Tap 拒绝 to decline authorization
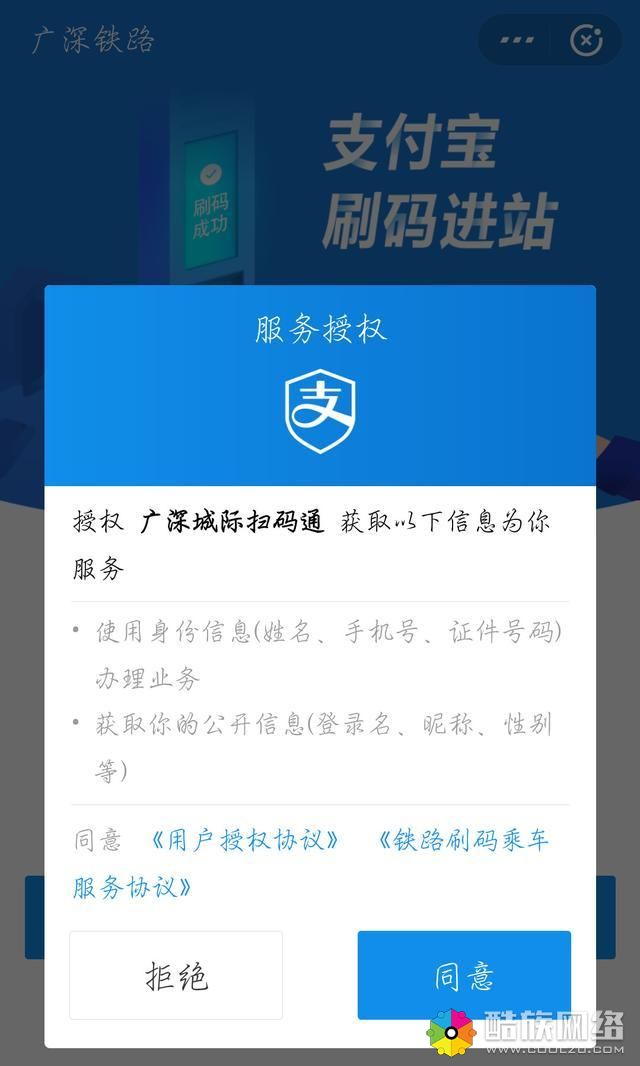This screenshot has width=640, height=1066. point(176,975)
